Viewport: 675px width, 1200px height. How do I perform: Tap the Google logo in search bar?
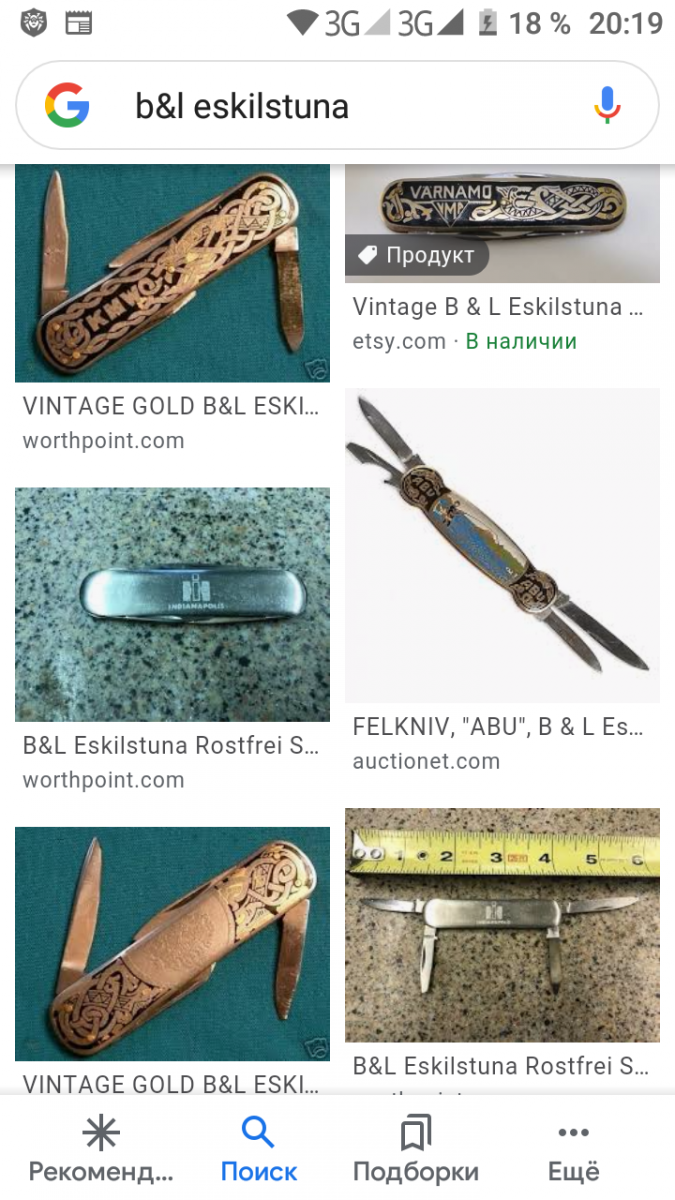coord(68,105)
